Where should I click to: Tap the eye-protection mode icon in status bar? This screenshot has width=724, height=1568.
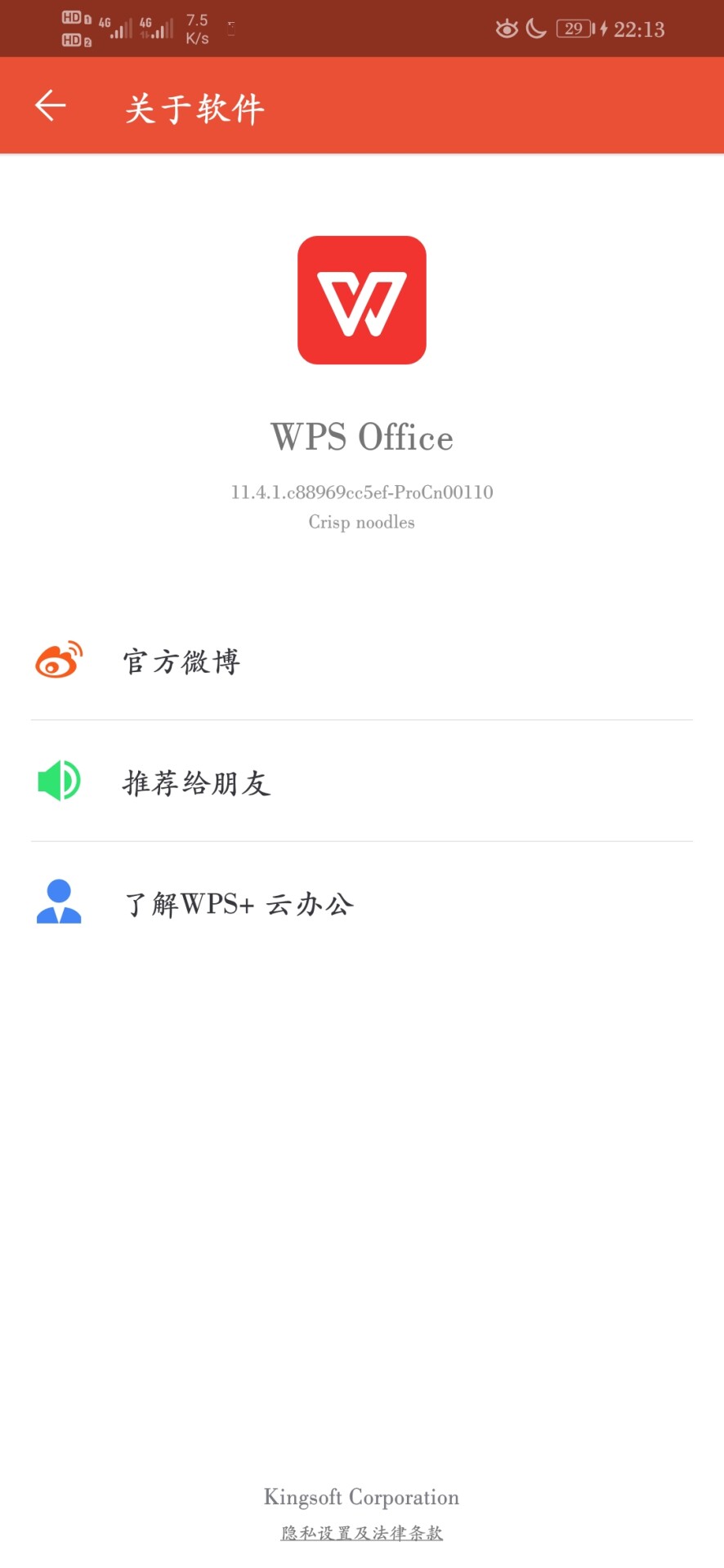[x=507, y=29]
